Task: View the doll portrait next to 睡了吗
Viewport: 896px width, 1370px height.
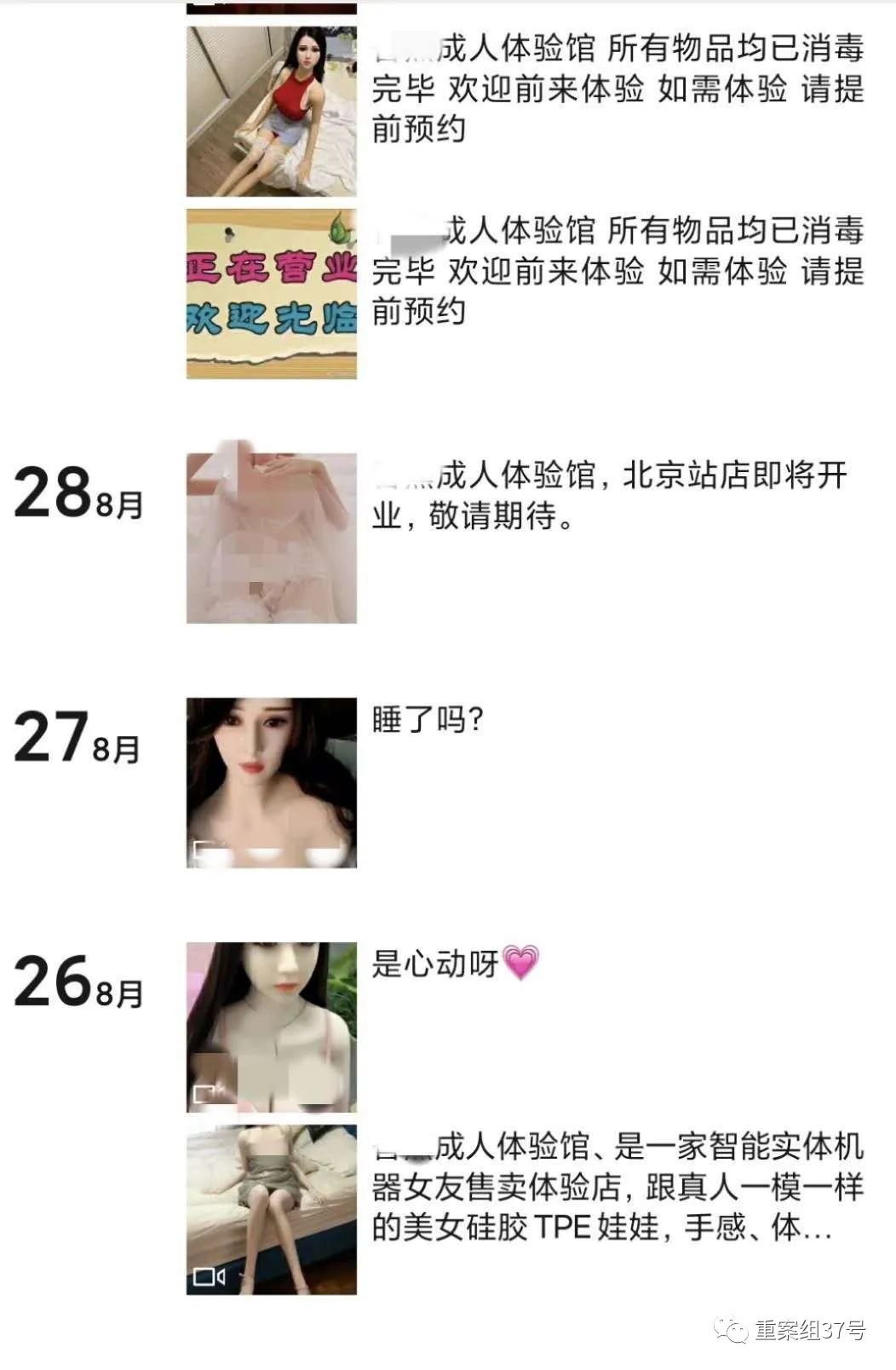Action: [269, 784]
